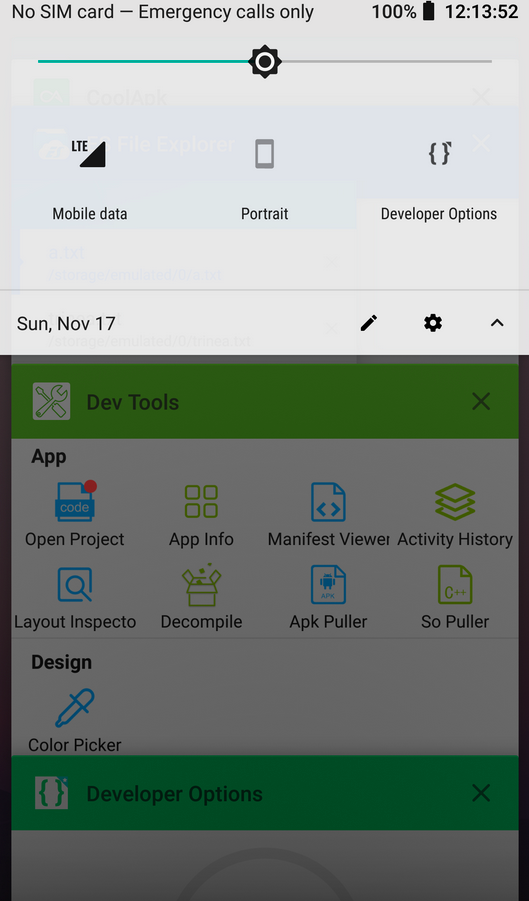Tap the brightness slider thumb

pos(265,61)
